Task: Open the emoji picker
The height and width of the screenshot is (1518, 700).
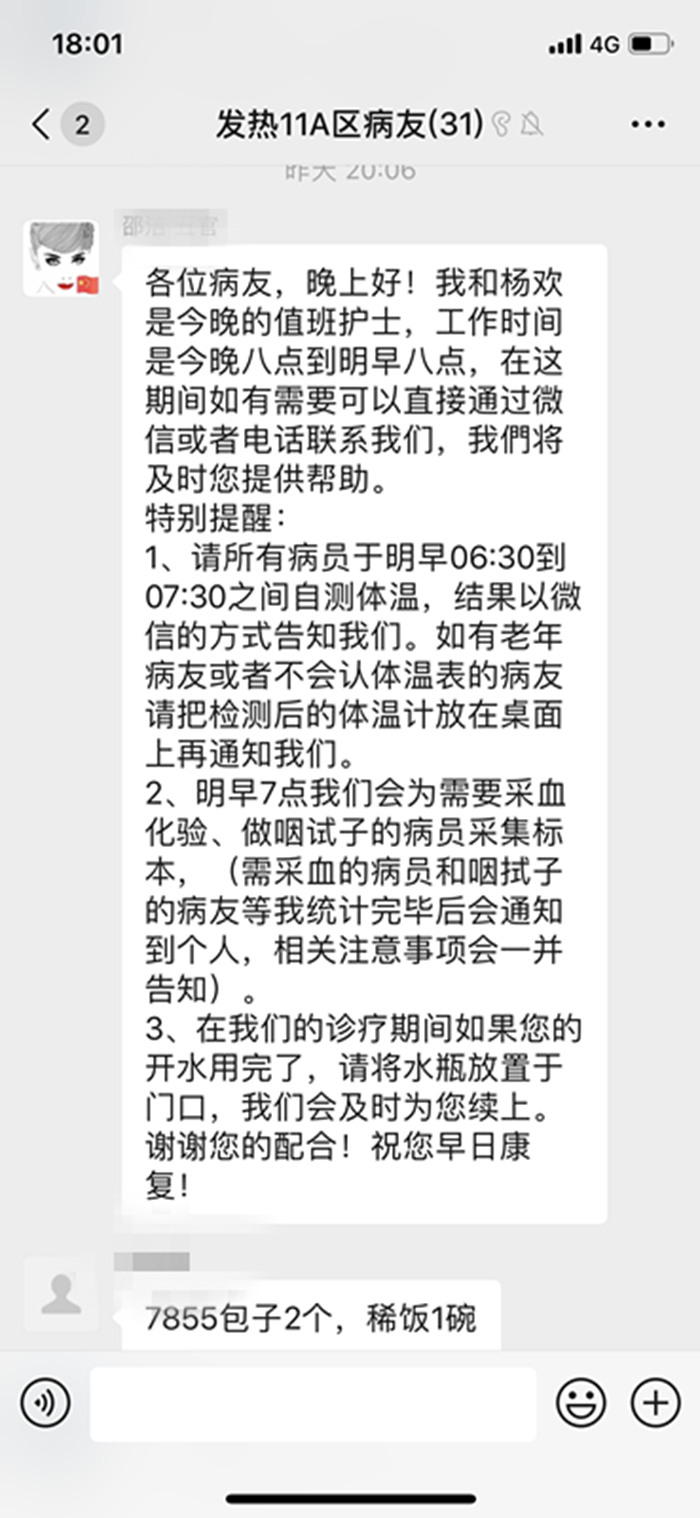Action: coord(581,1403)
